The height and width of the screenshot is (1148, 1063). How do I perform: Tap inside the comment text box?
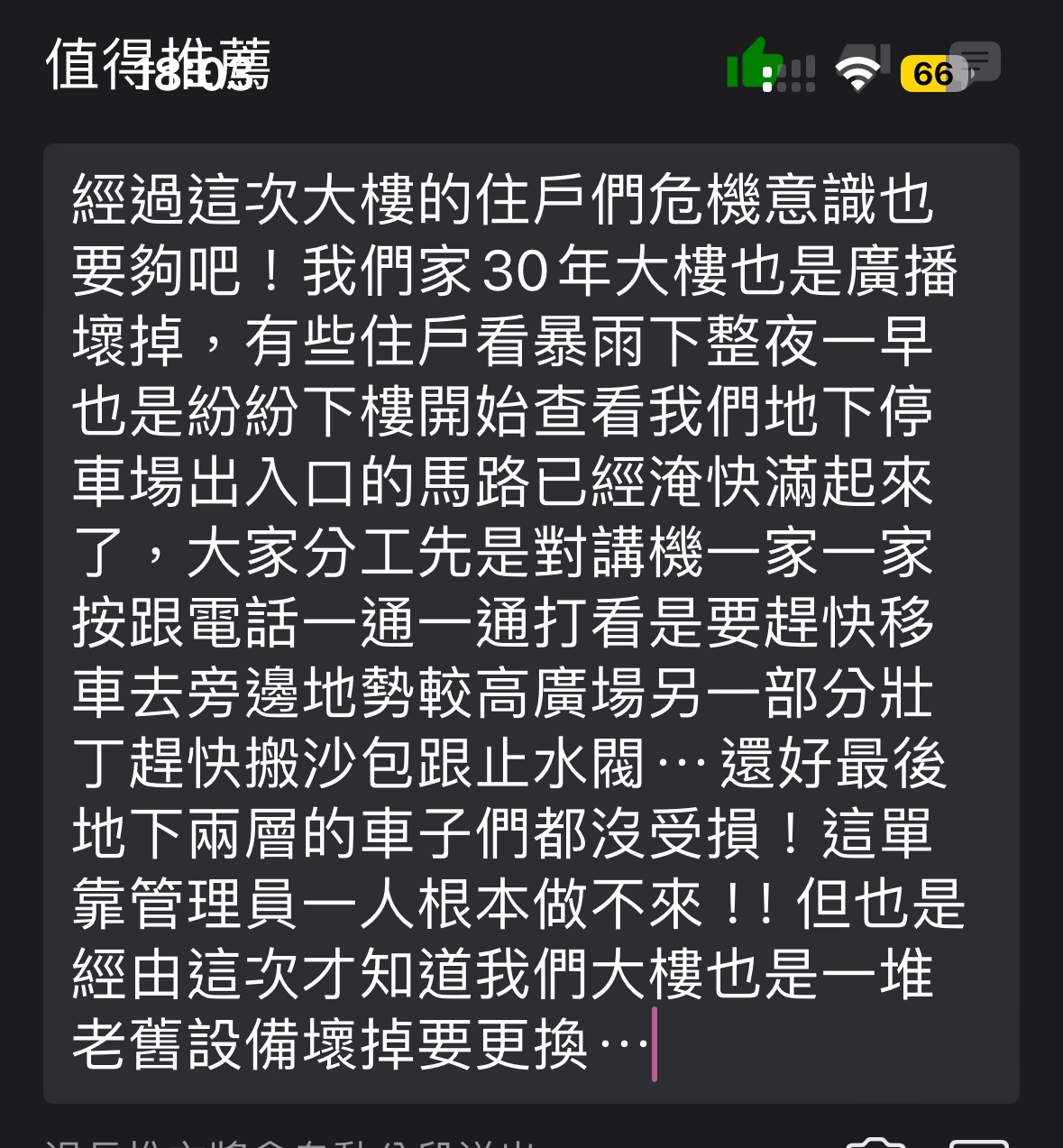(x=531, y=622)
